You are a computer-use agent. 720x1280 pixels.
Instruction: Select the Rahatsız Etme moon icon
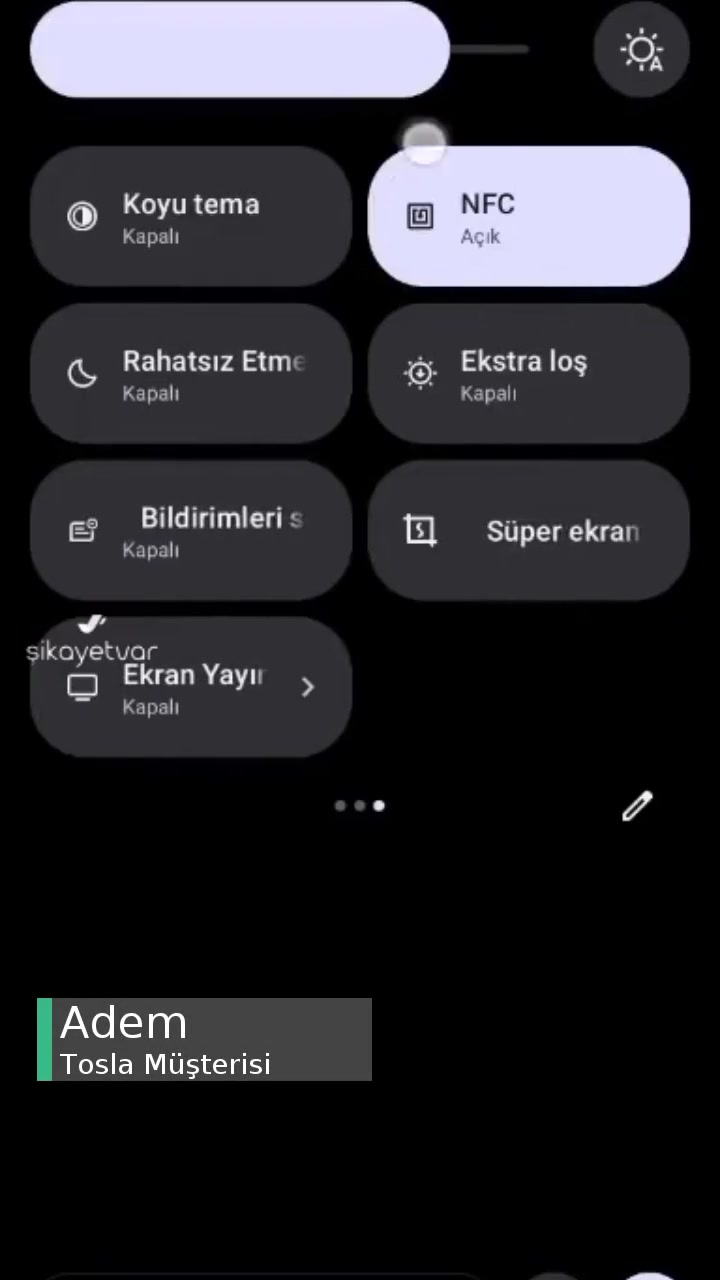coord(82,374)
